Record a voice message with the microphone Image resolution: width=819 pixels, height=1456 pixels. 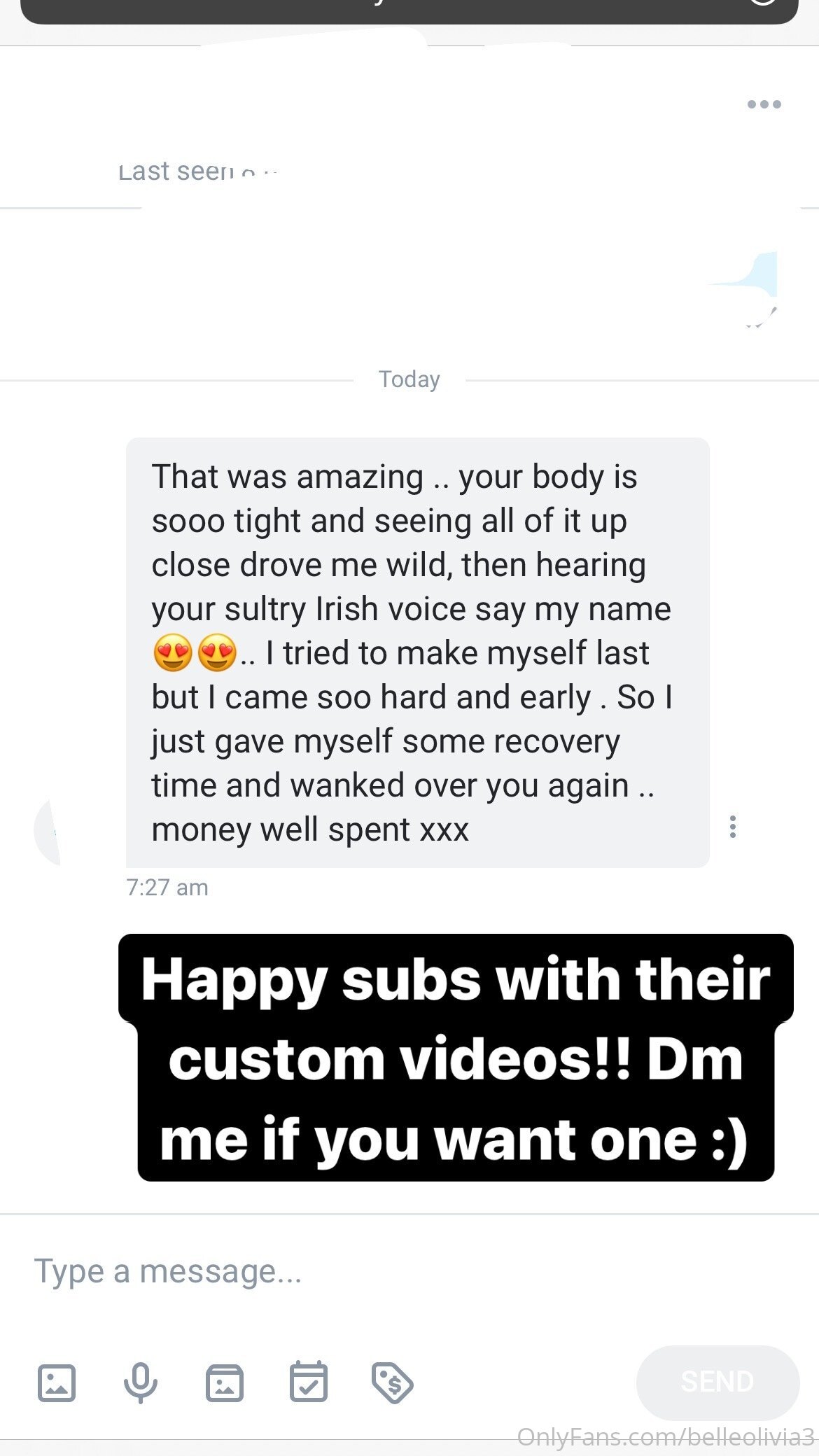140,1382
